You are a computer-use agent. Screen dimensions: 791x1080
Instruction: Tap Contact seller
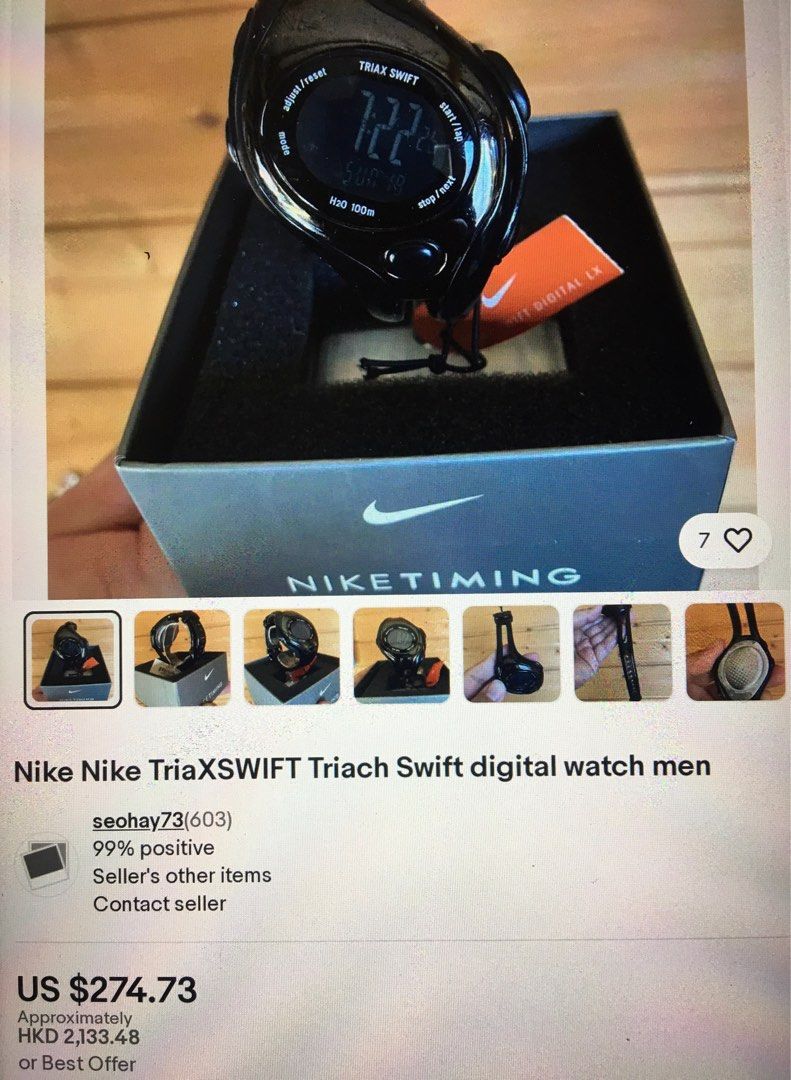tap(159, 903)
